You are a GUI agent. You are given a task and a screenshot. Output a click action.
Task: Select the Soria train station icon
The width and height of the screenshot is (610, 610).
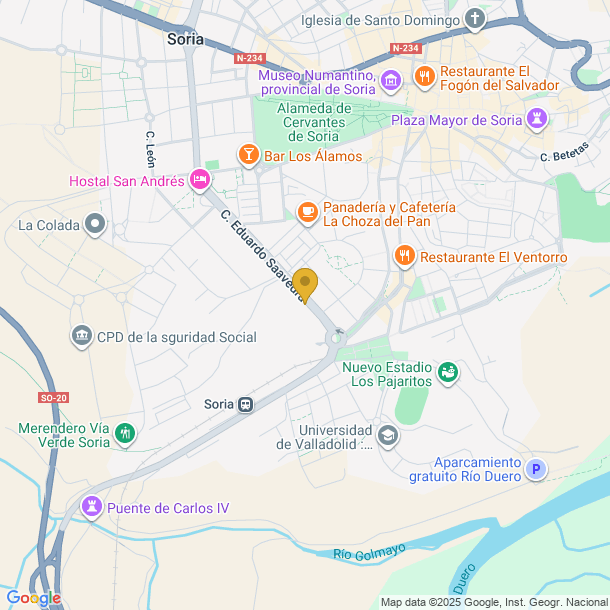245,404
